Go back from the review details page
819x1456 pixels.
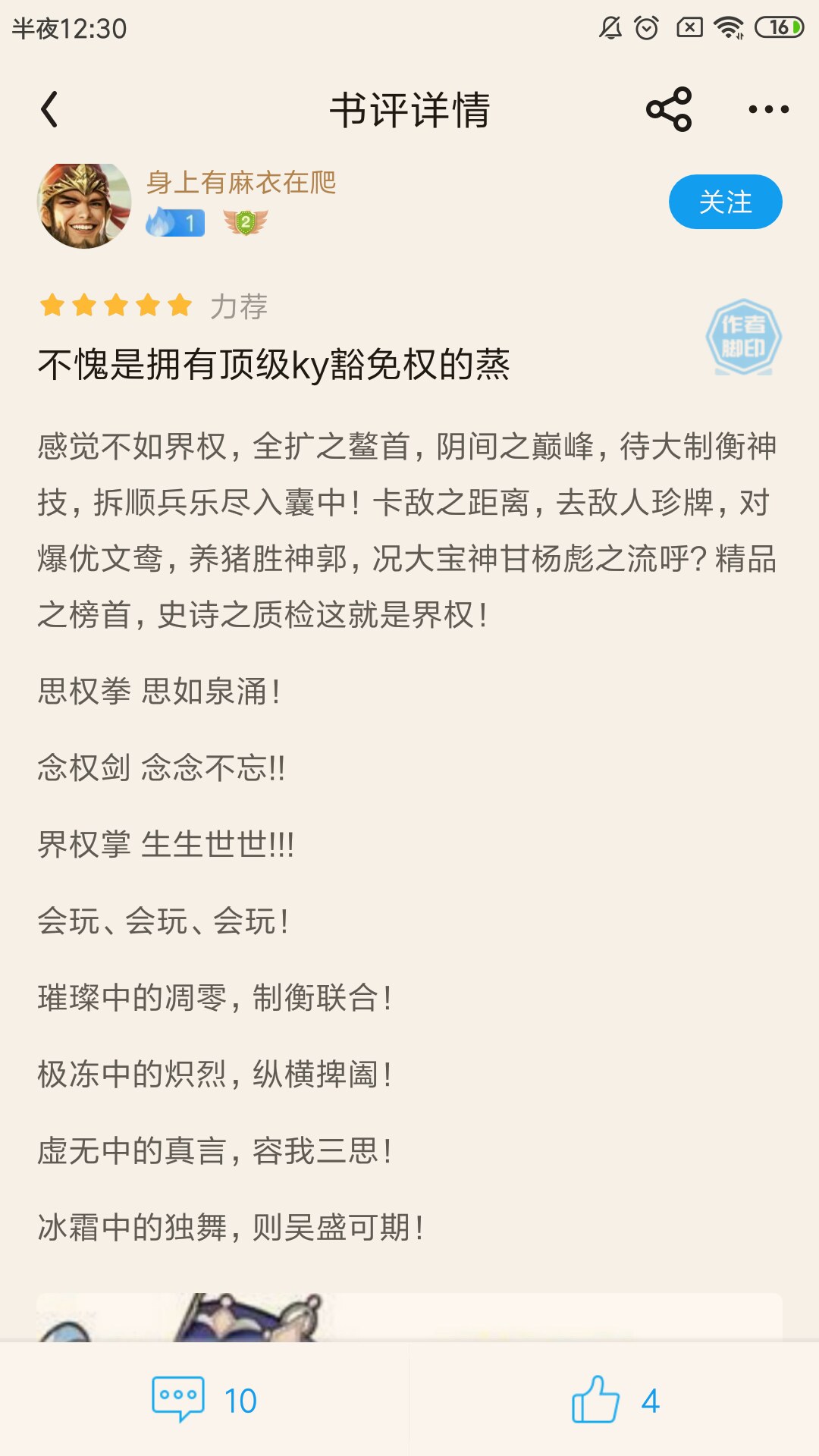(49, 110)
